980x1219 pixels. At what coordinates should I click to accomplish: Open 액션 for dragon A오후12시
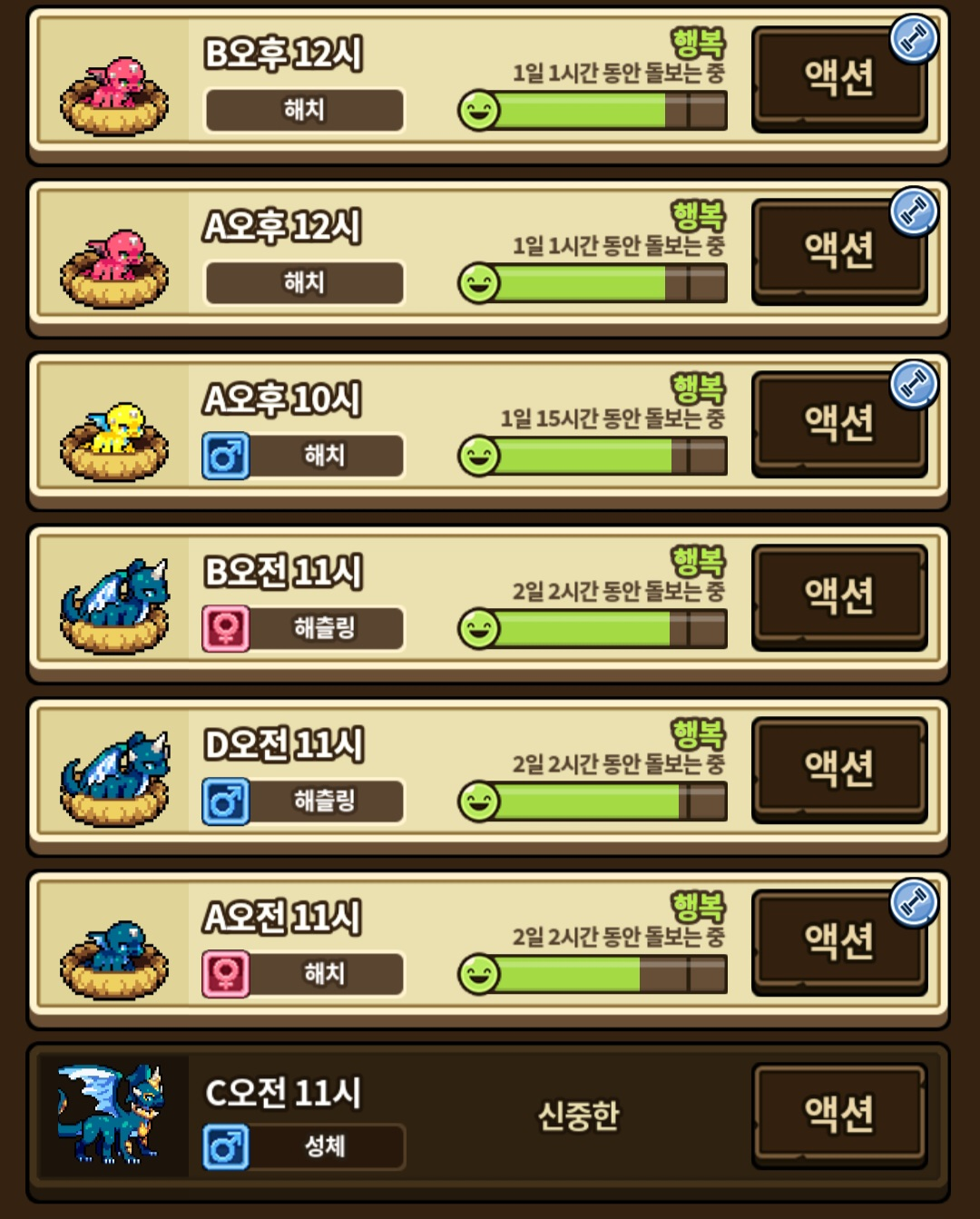[839, 251]
